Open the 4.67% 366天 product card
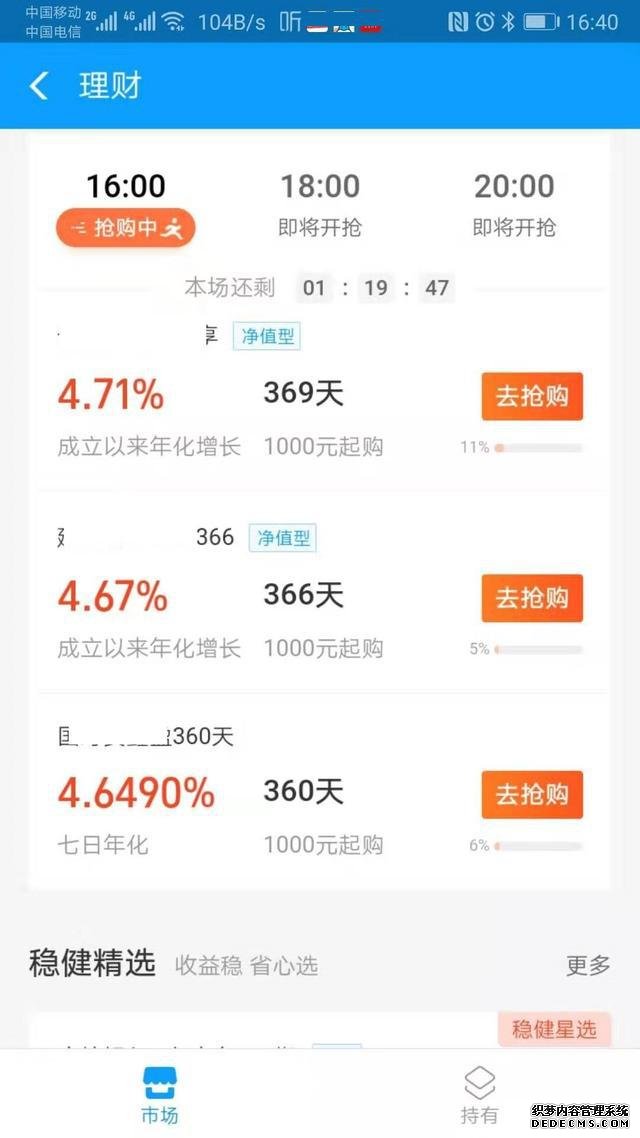This screenshot has height=1138, width=640. 319,594
